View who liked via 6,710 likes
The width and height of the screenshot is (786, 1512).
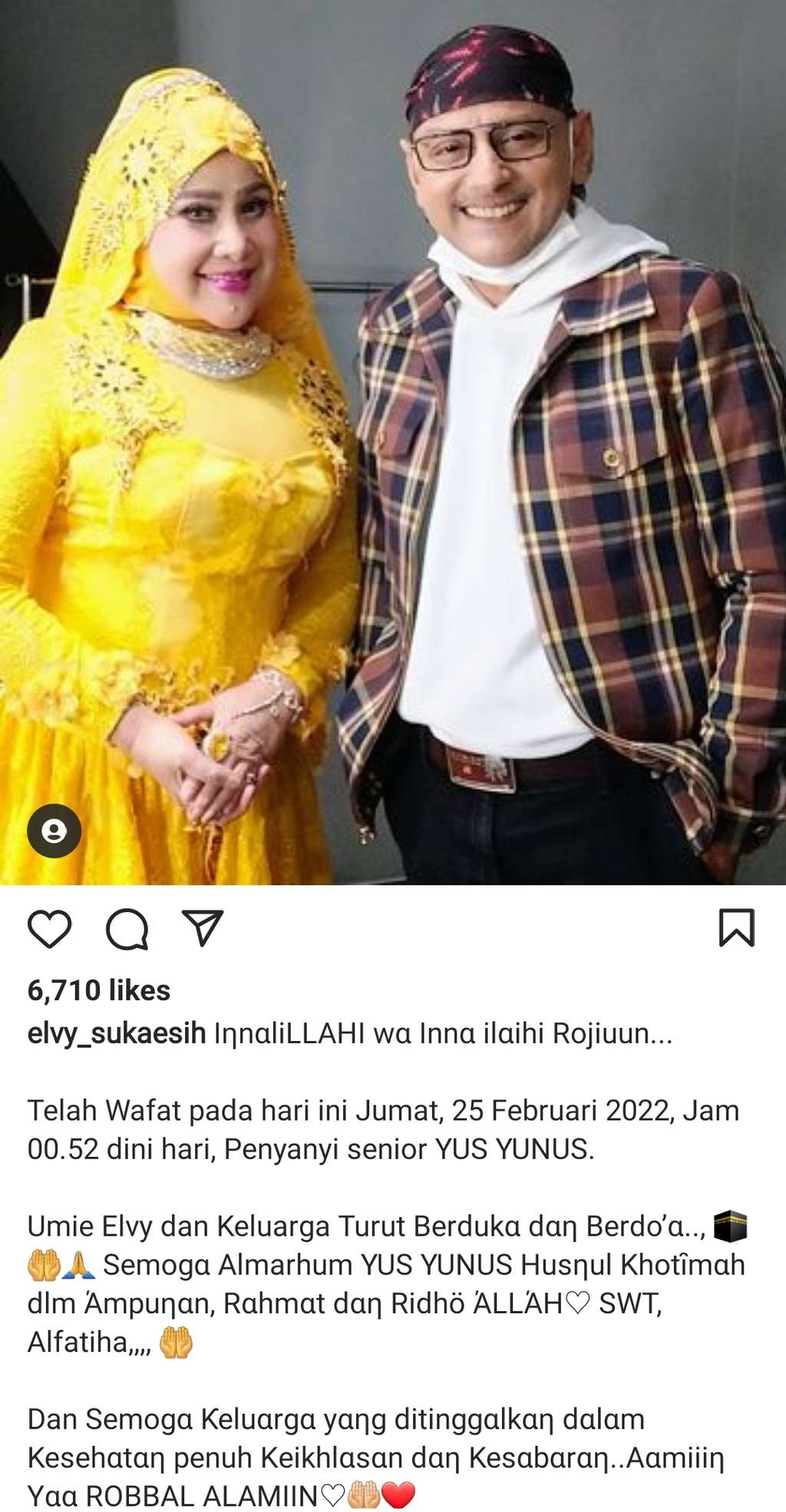[x=99, y=990]
